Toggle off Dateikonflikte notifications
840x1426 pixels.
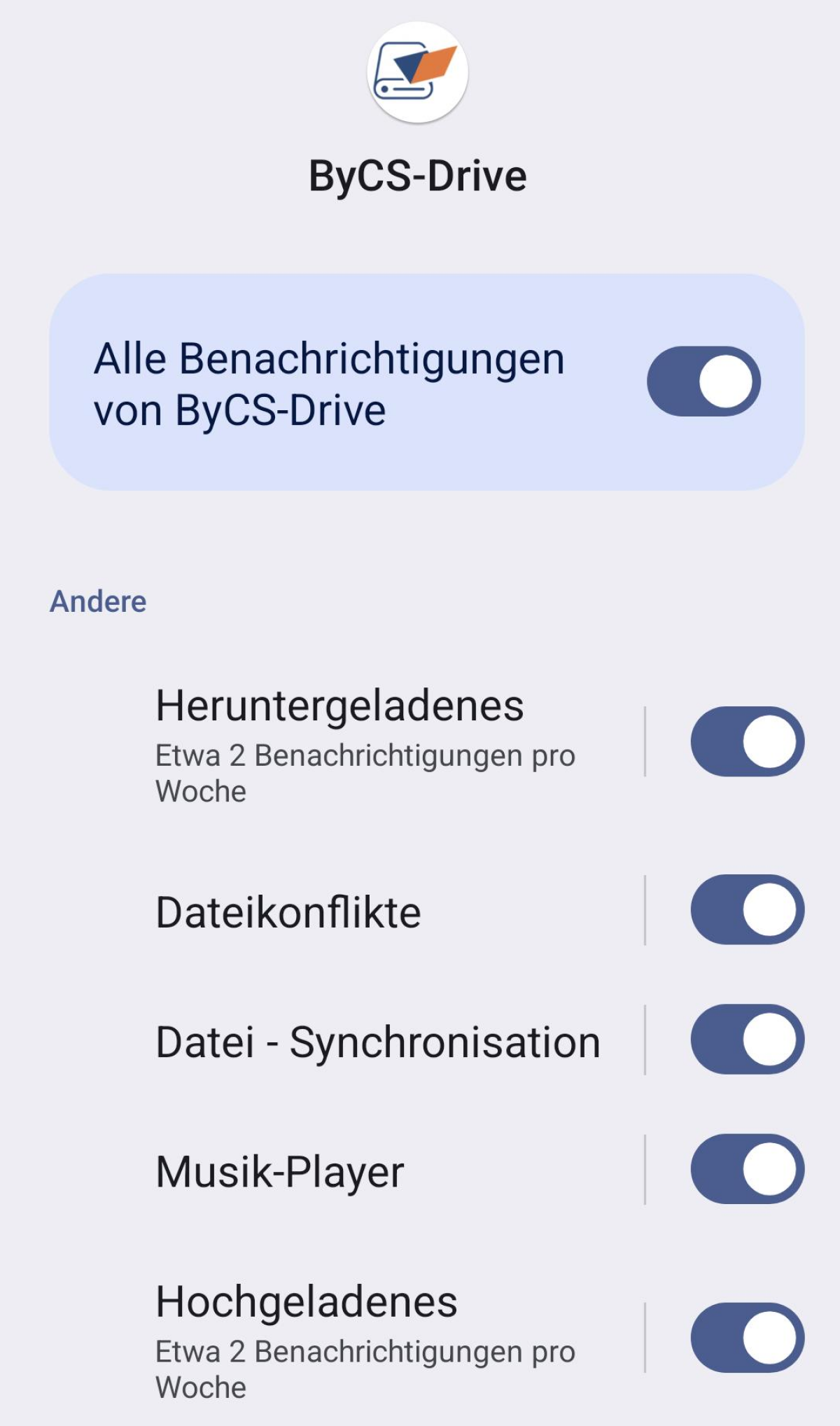point(747,909)
